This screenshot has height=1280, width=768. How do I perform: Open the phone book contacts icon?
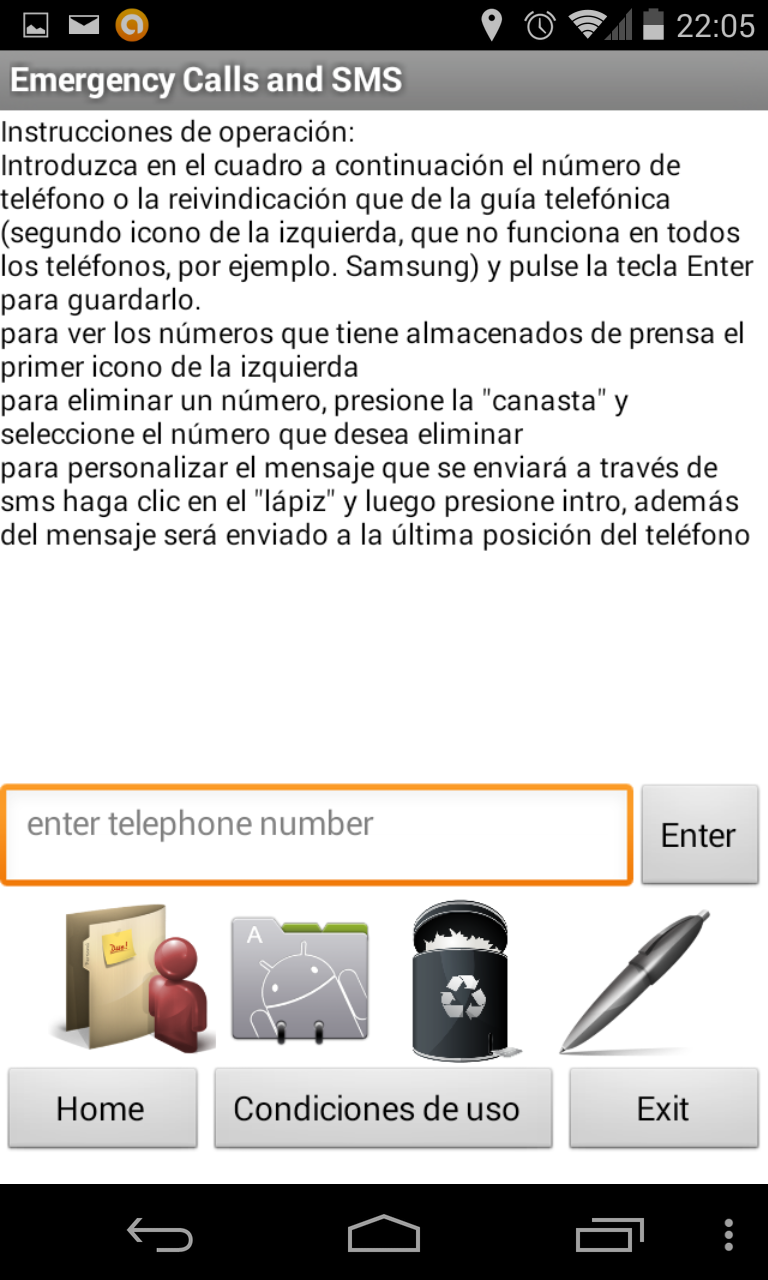pyautogui.click(x=300, y=980)
